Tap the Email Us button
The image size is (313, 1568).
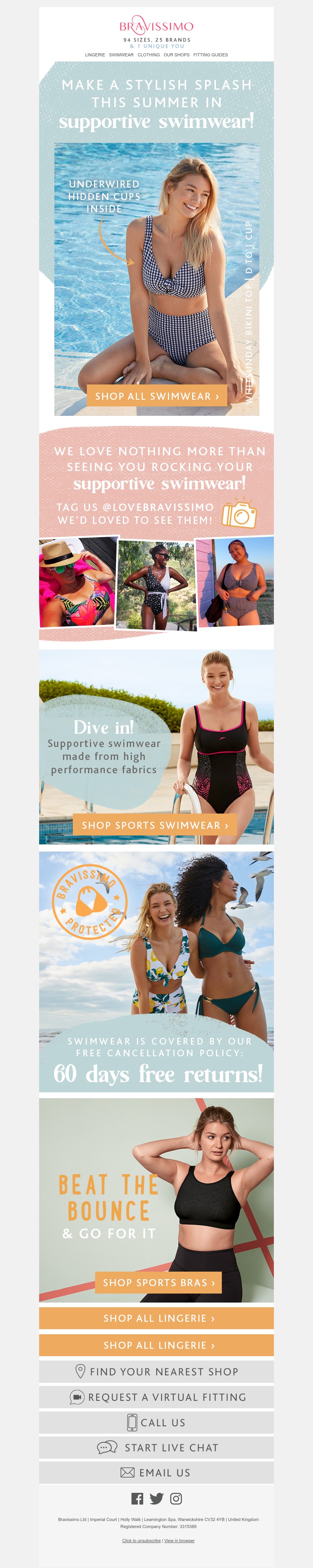(x=156, y=1472)
